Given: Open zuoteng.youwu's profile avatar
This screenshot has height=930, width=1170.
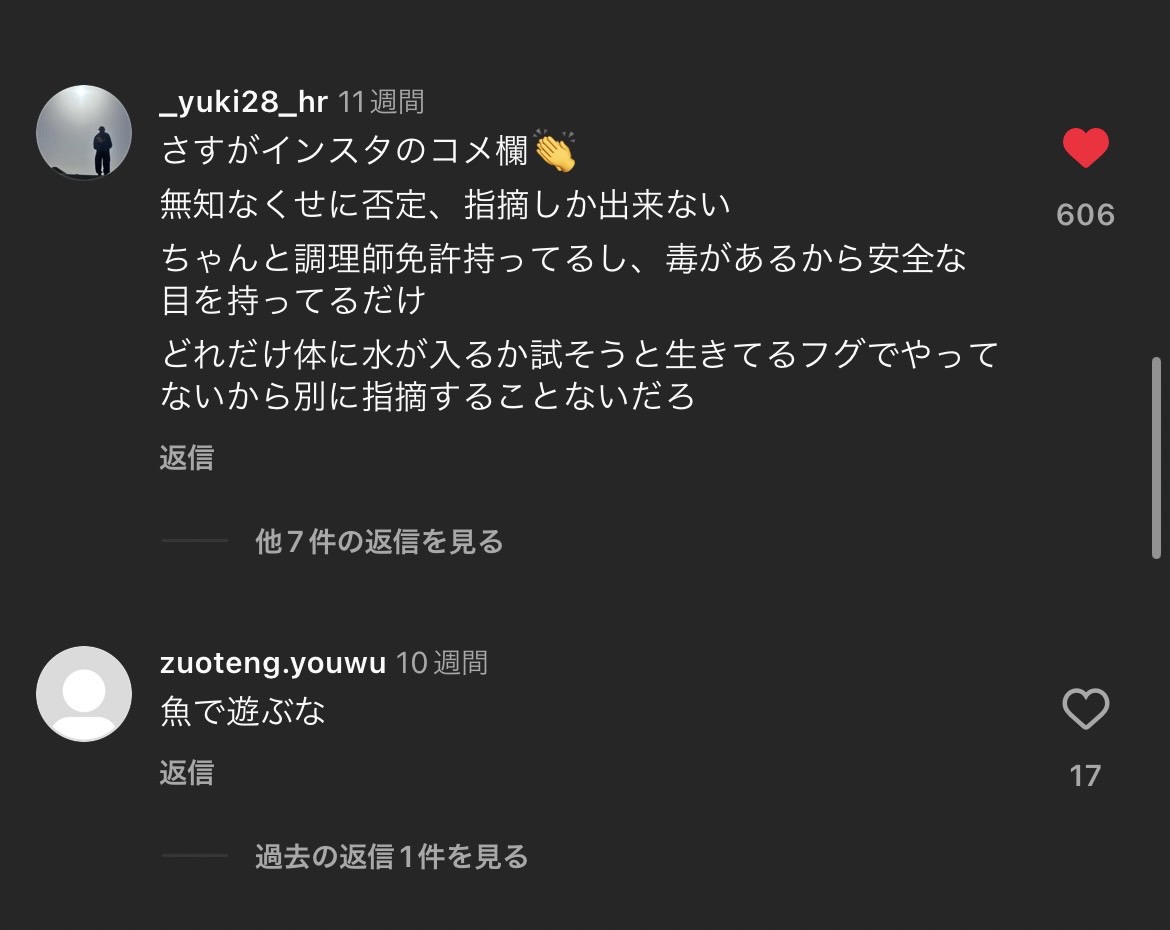Looking at the screenshot, I should (x=84, y=694).
